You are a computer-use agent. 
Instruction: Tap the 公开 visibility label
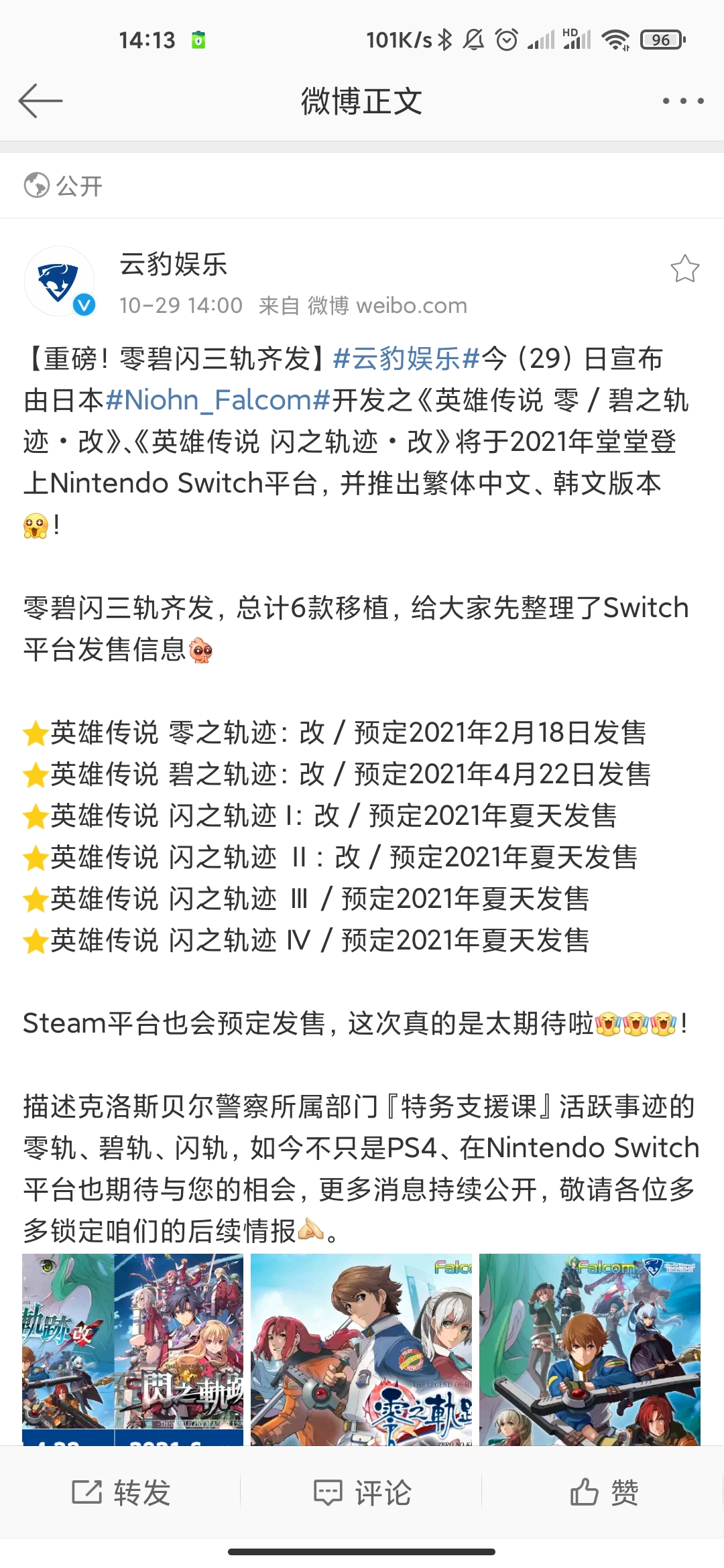point(64,186)
